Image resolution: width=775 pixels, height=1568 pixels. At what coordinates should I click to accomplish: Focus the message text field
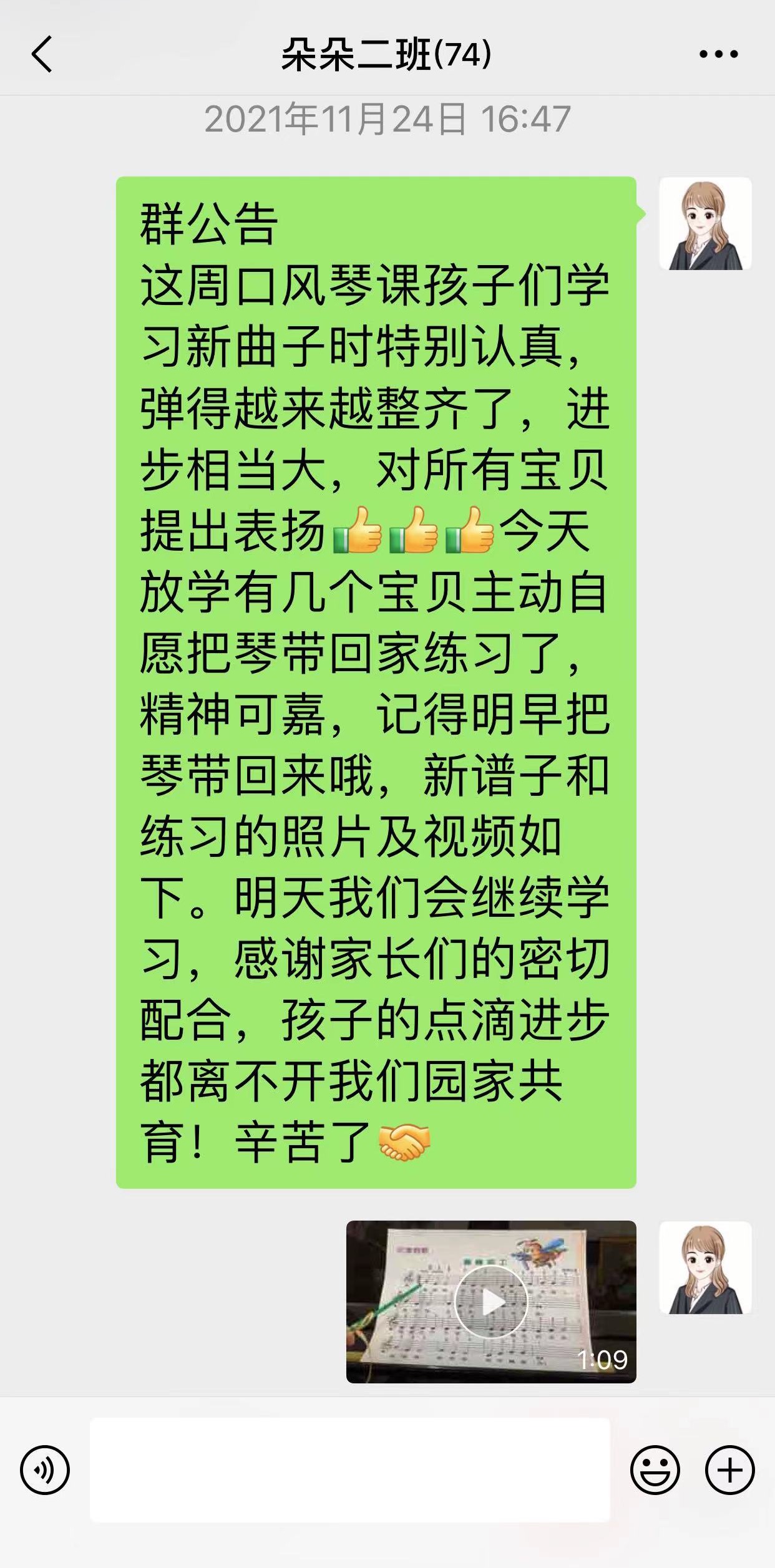coord(349,1470)
